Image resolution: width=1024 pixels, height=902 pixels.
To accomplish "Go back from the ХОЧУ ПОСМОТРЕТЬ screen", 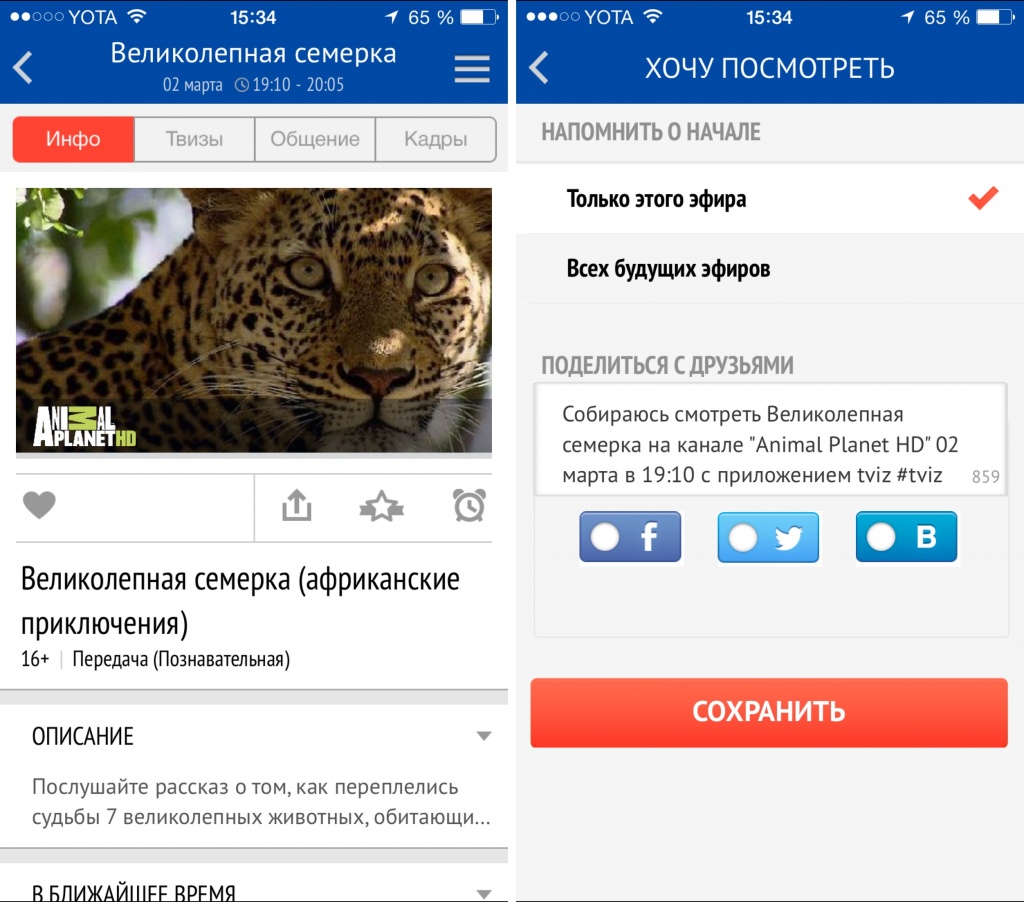I will (x=540, y=68).
